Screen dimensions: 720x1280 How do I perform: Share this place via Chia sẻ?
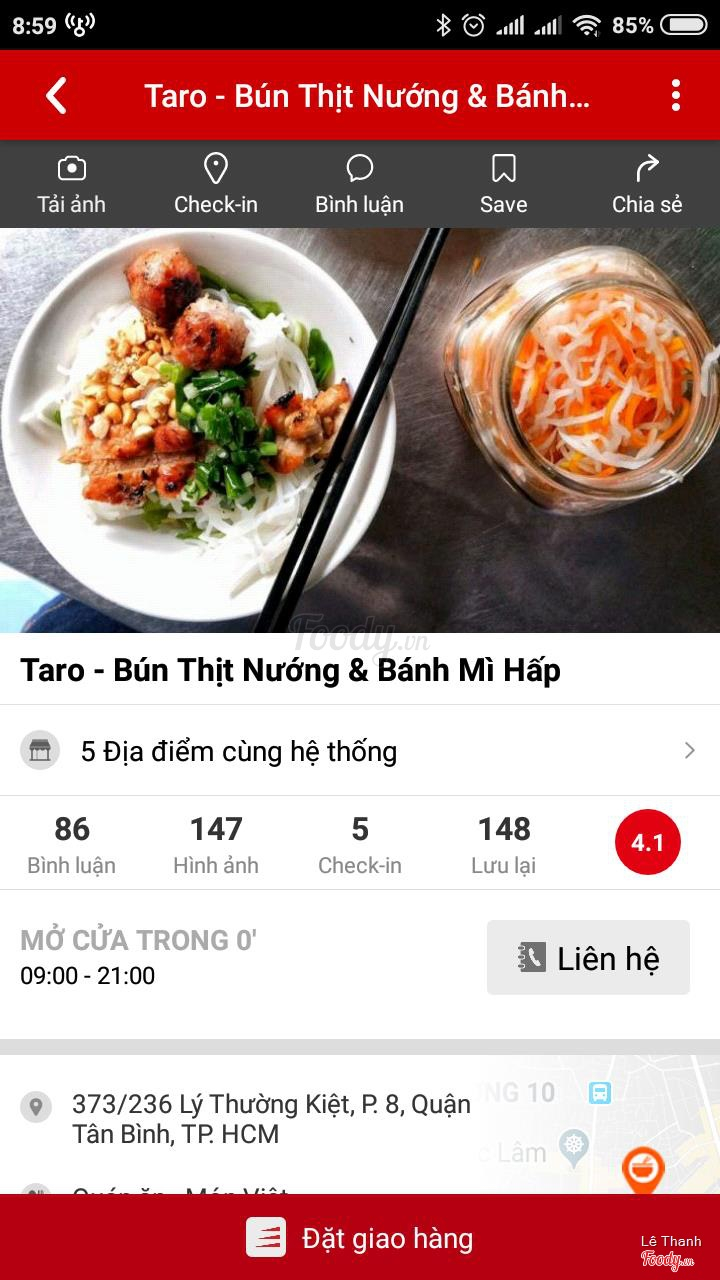[x=647, y=185]
